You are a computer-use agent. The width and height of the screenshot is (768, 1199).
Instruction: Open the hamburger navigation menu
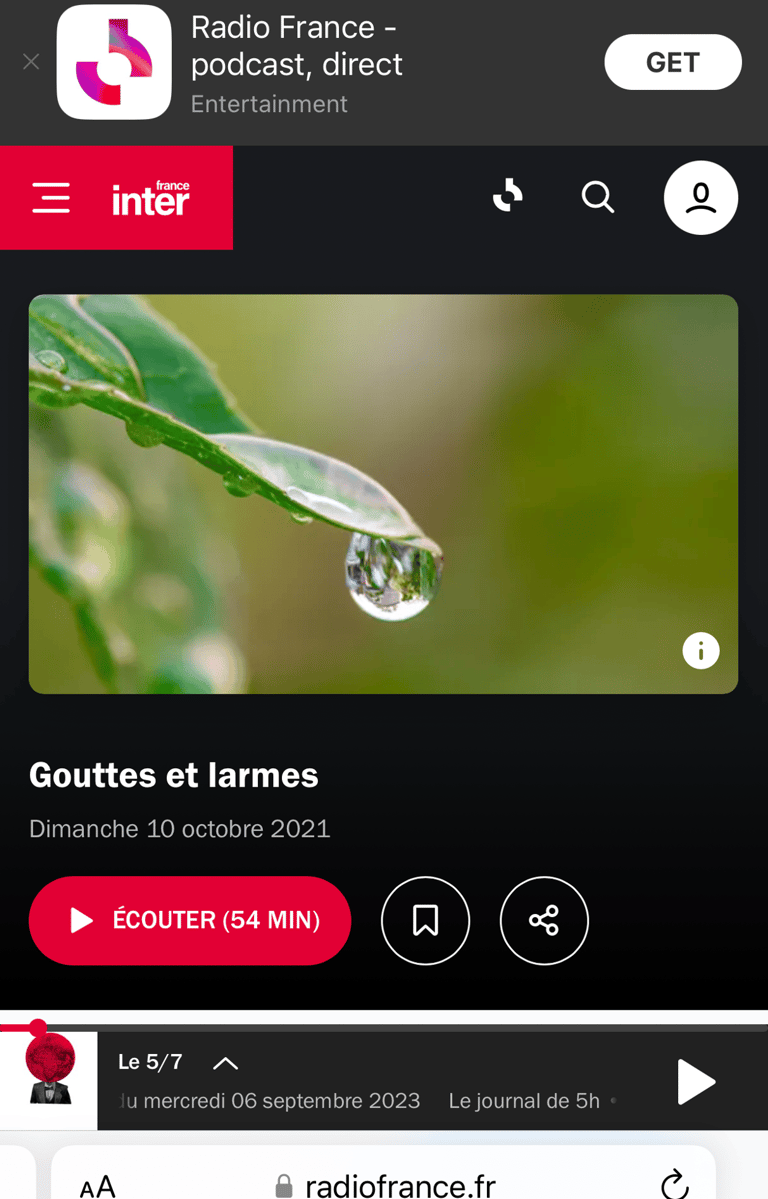tap(51, 198)
